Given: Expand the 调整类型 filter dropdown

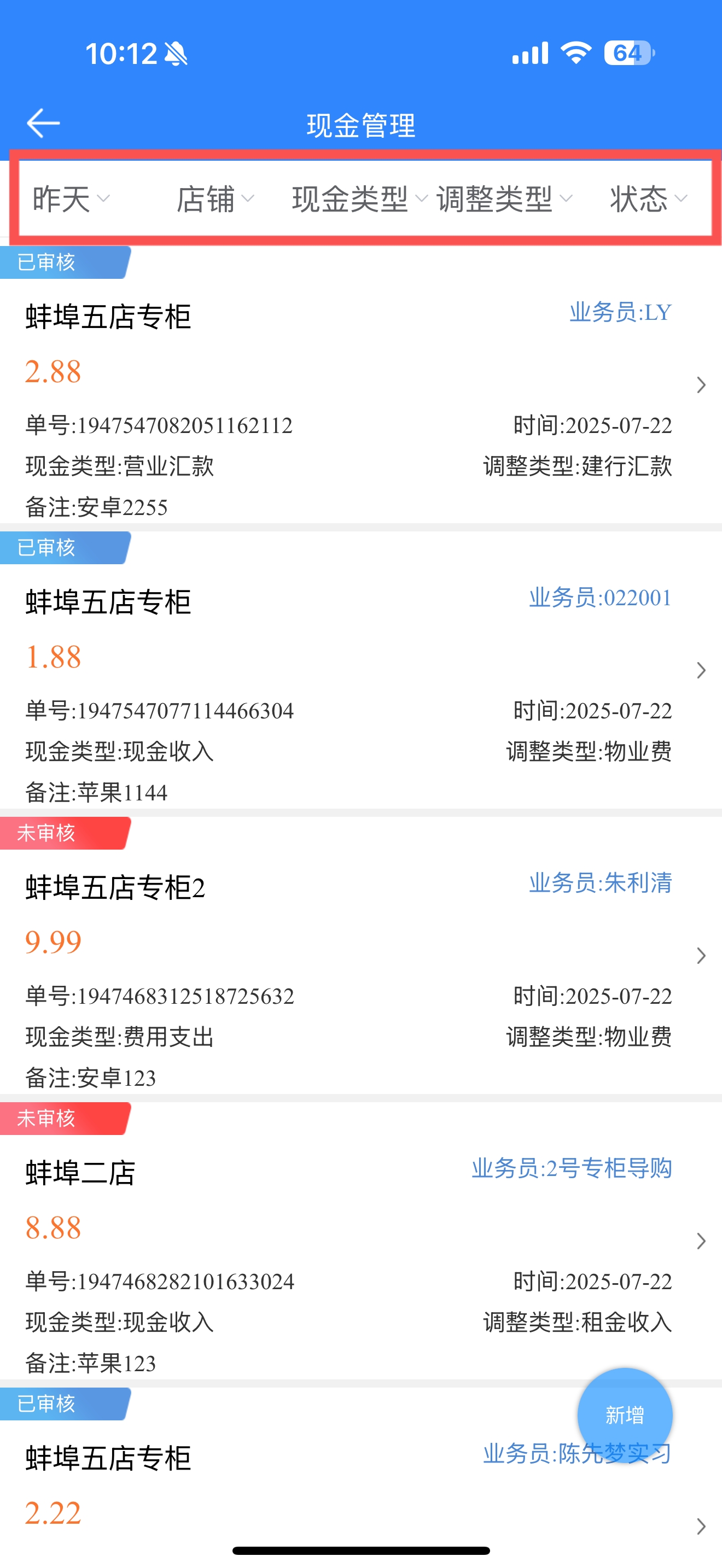Looking at the screenshot, I should (x=505, y=199).
